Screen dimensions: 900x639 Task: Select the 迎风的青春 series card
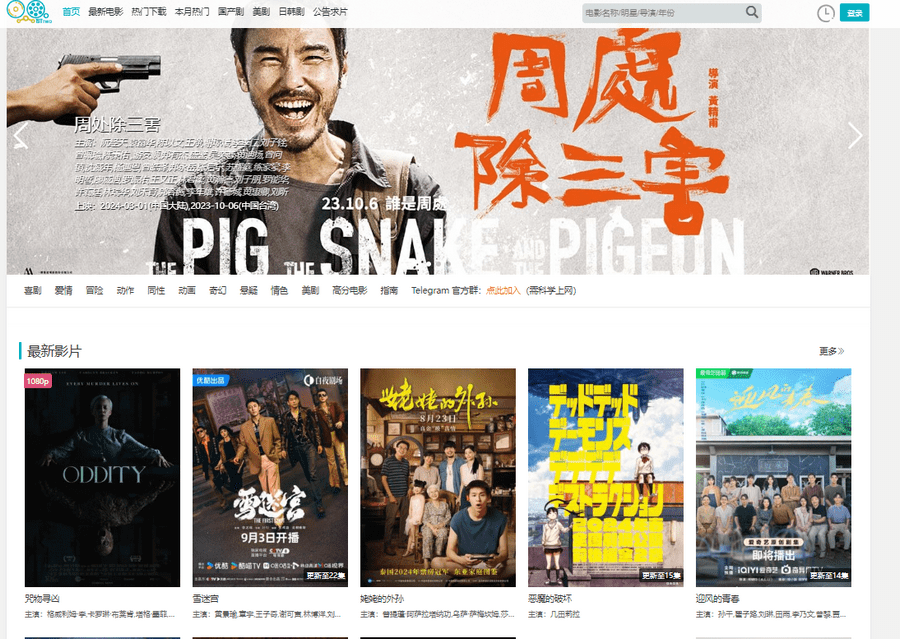773,477
